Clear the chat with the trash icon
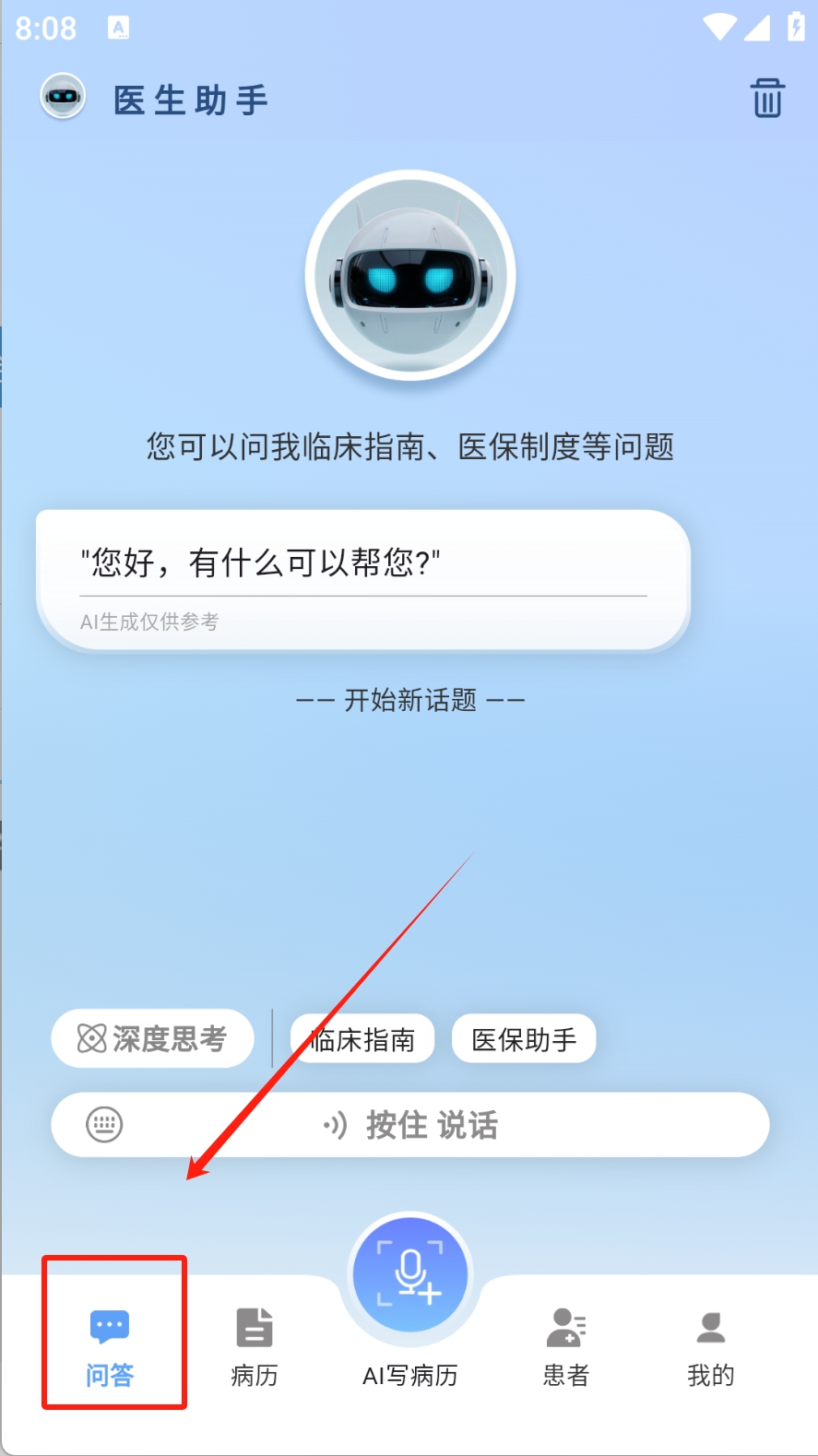Screen dimensions: 818x1456 (766, 98)
